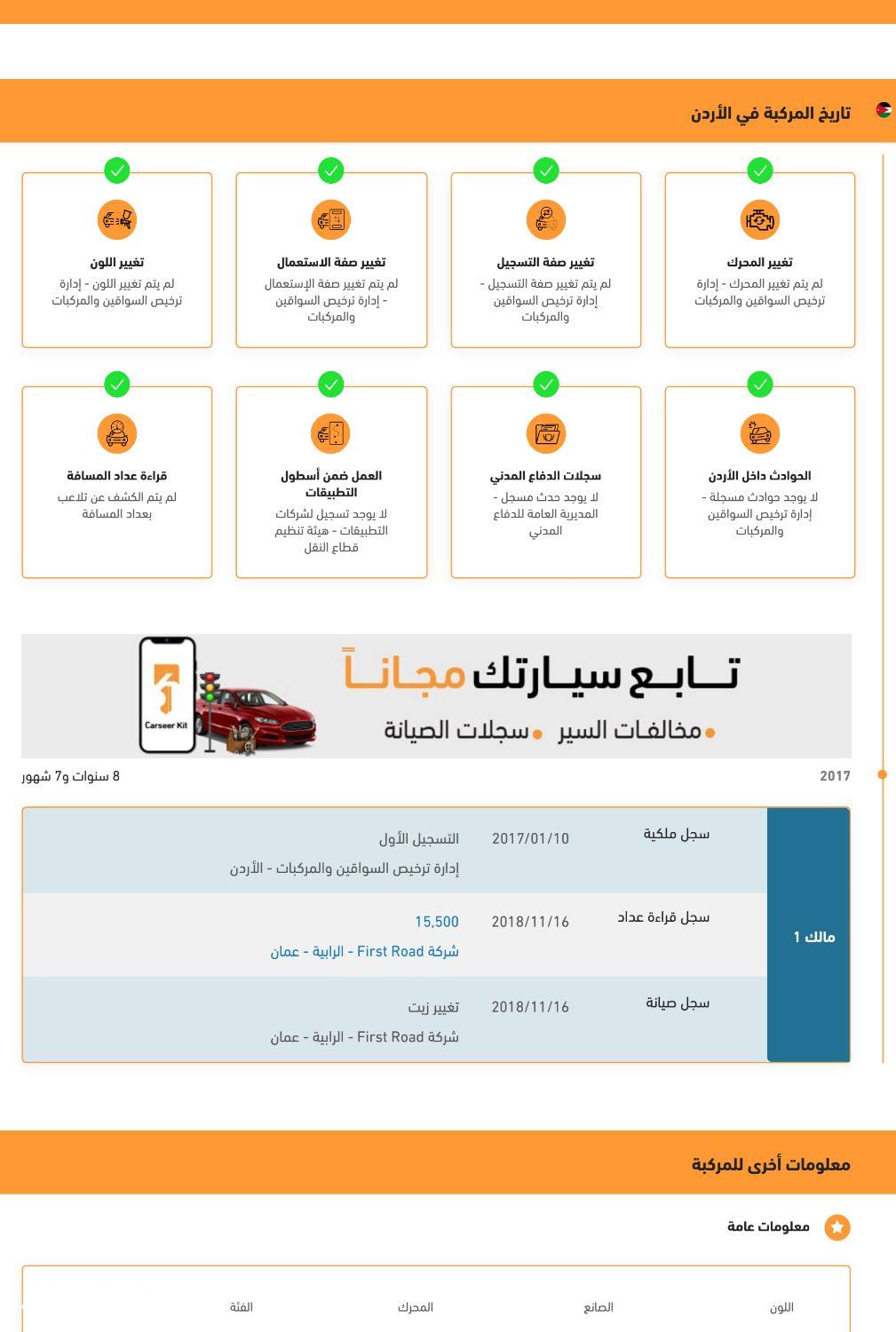Open the Carseer Kit free car tracking banner
Image resolution: width=896 pixels, height=1332 pixels.
[436, 695]
